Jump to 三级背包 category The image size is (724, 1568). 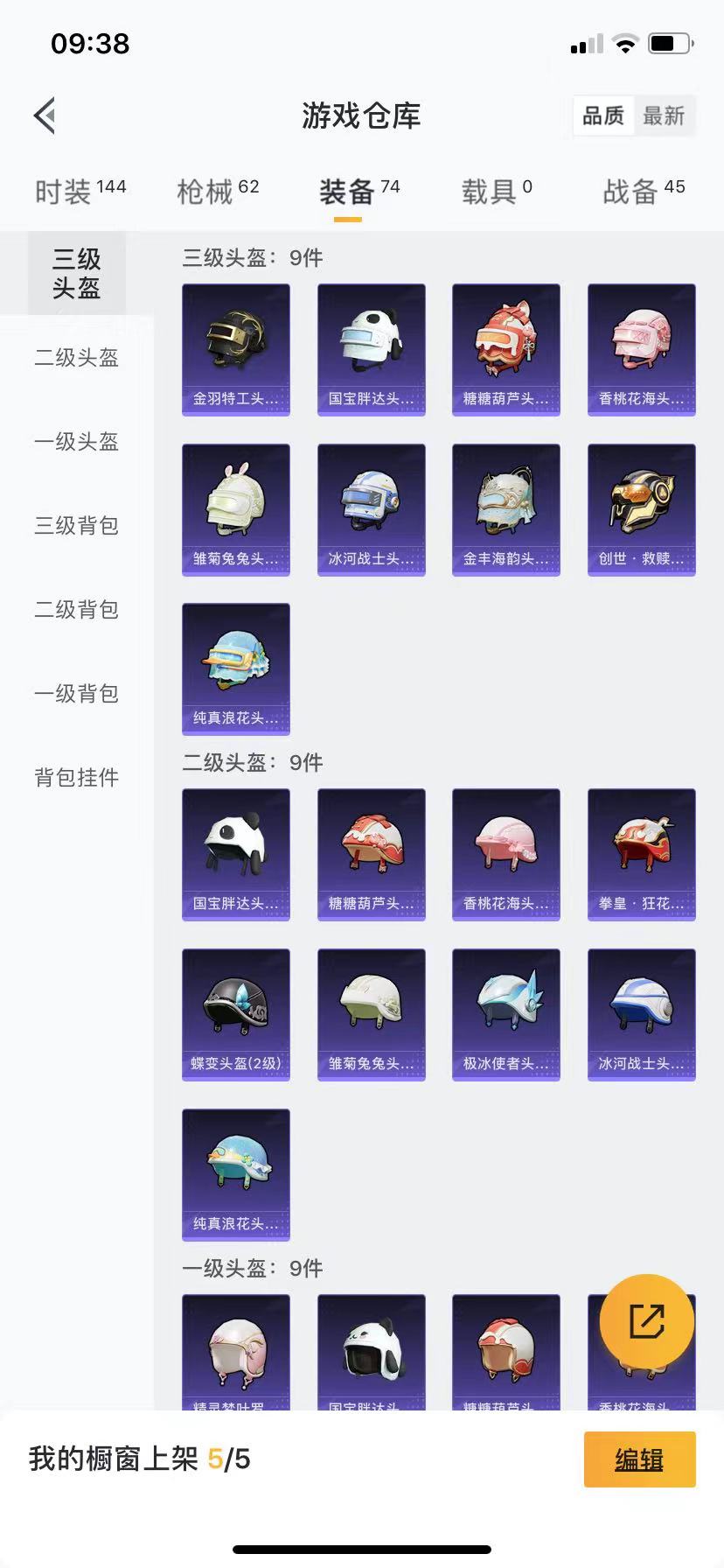tap(76, 525)
